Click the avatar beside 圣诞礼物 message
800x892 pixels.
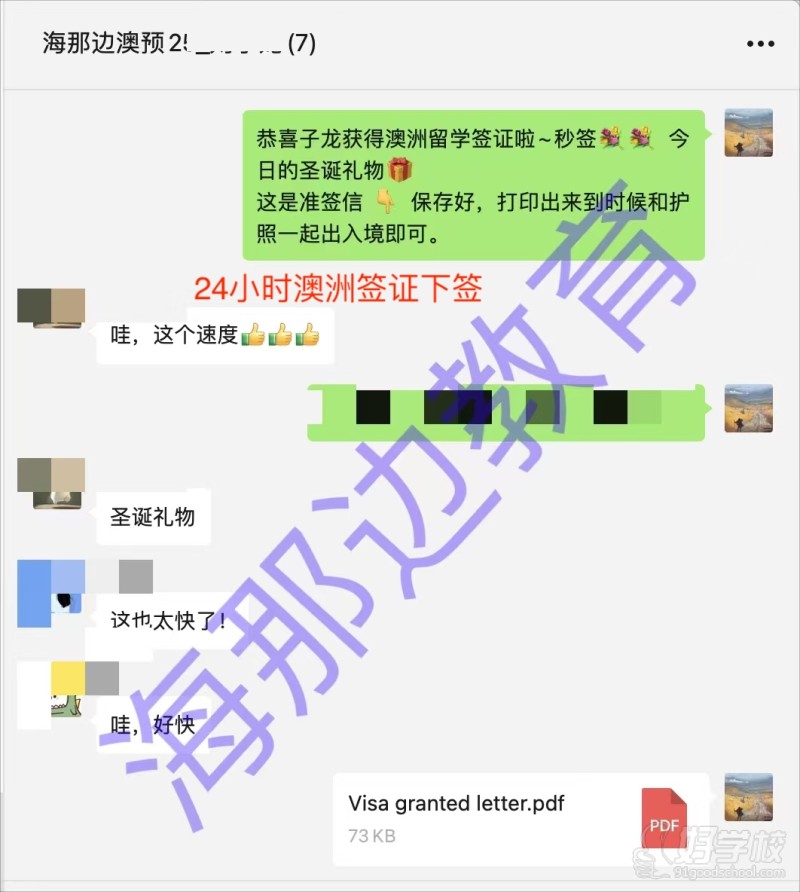52,483
